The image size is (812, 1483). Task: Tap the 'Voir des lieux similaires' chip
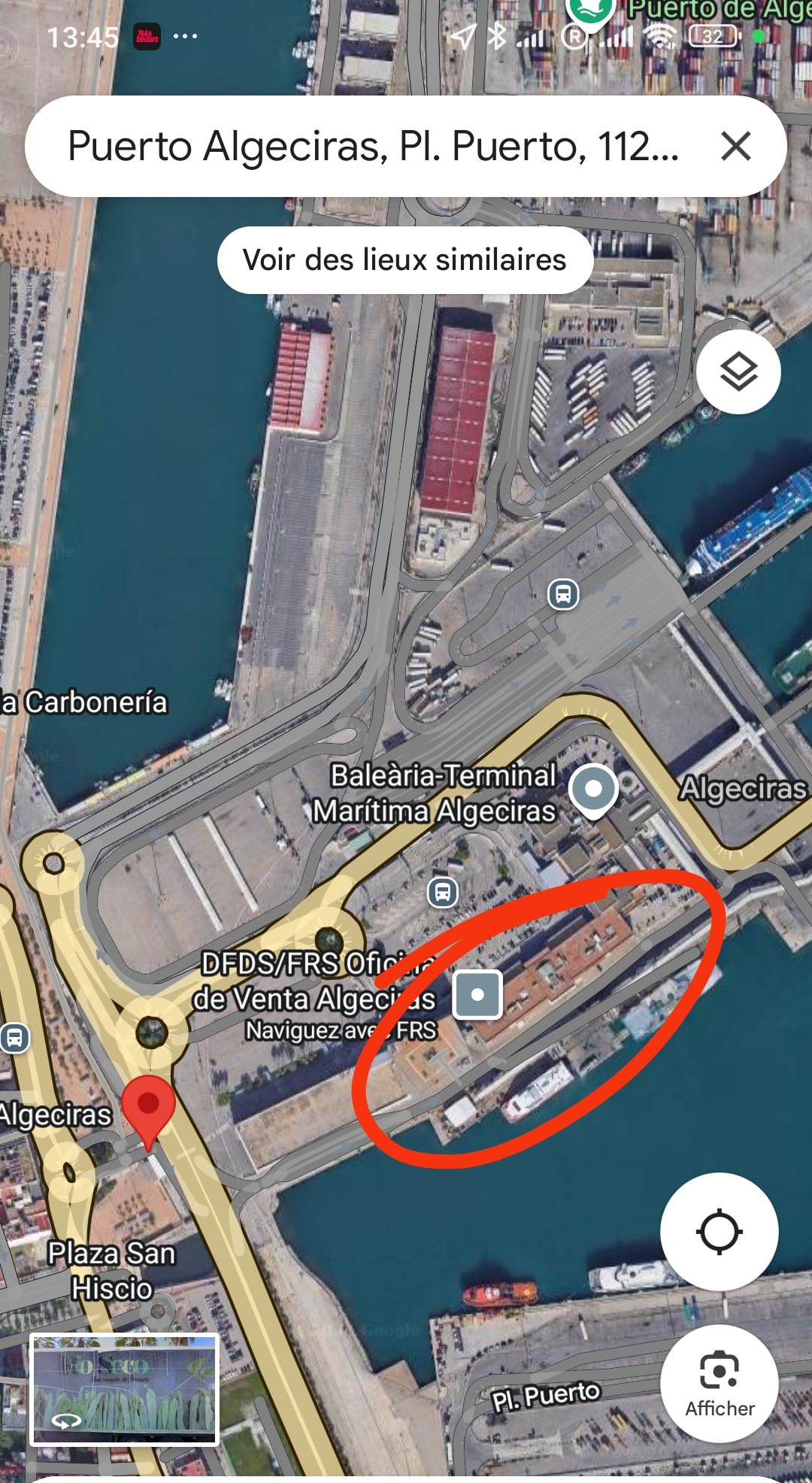(404, 260)
